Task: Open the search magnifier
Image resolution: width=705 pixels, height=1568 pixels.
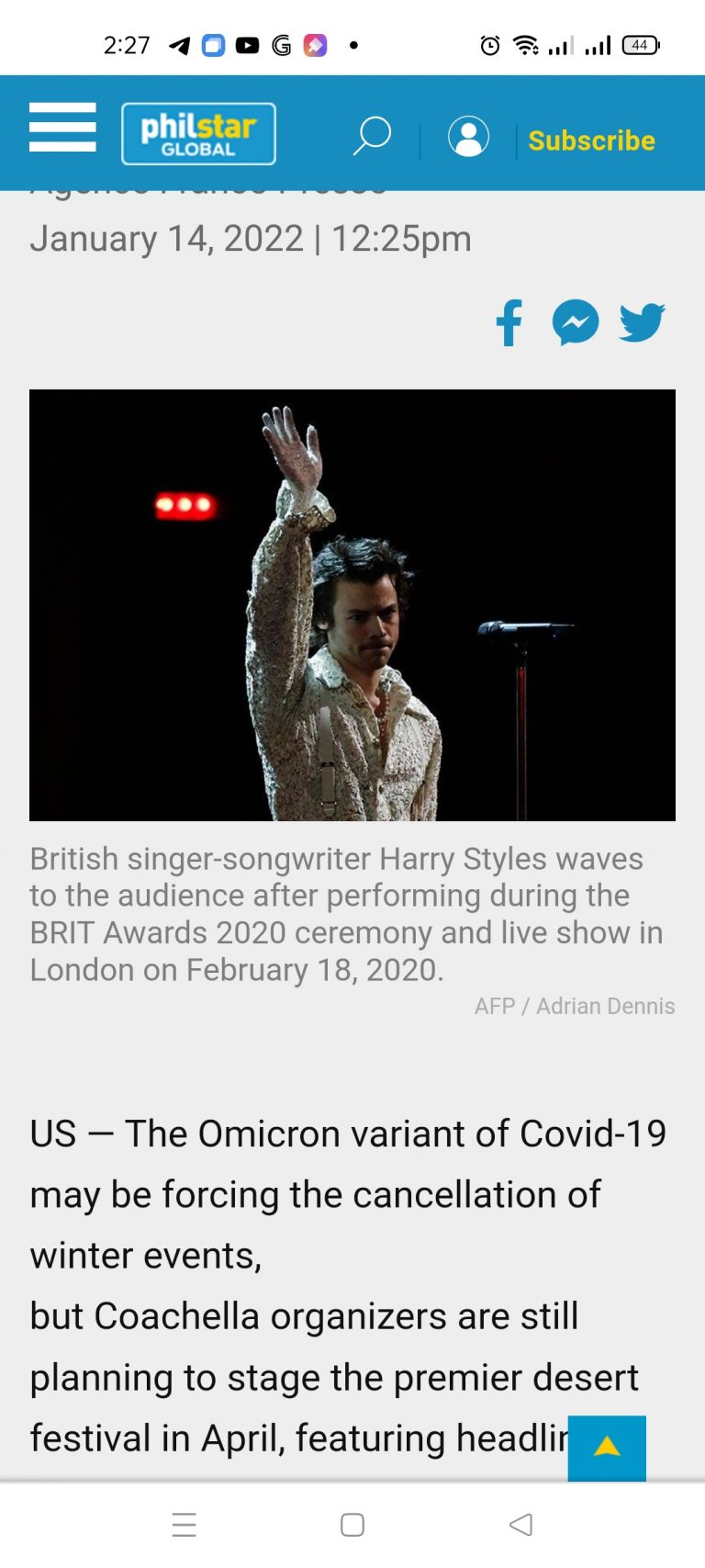Action: [373, 136]
